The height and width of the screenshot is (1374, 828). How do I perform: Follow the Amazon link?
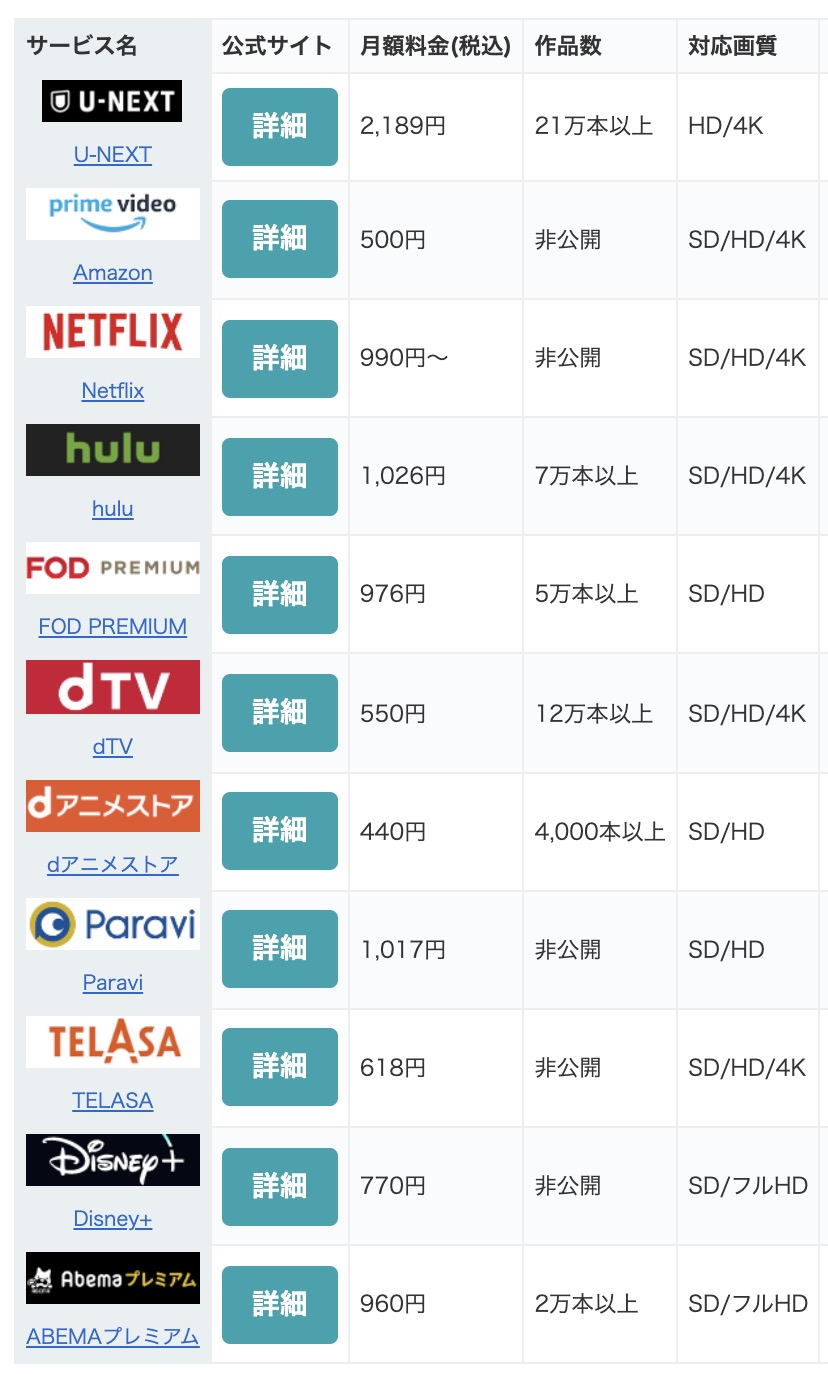pyautogui.click(x=113, y=273)
